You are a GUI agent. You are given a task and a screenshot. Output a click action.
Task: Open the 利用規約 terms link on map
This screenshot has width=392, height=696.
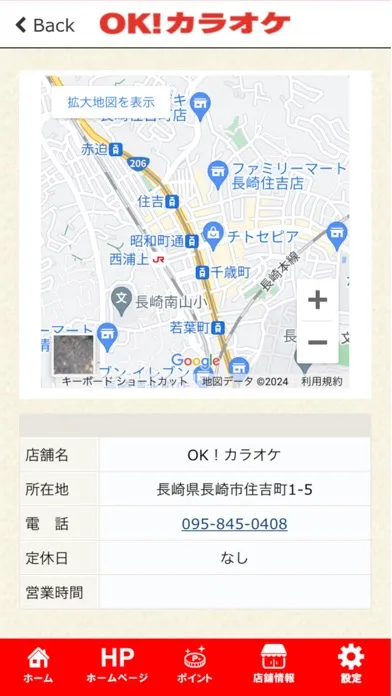tap(322, 381)
